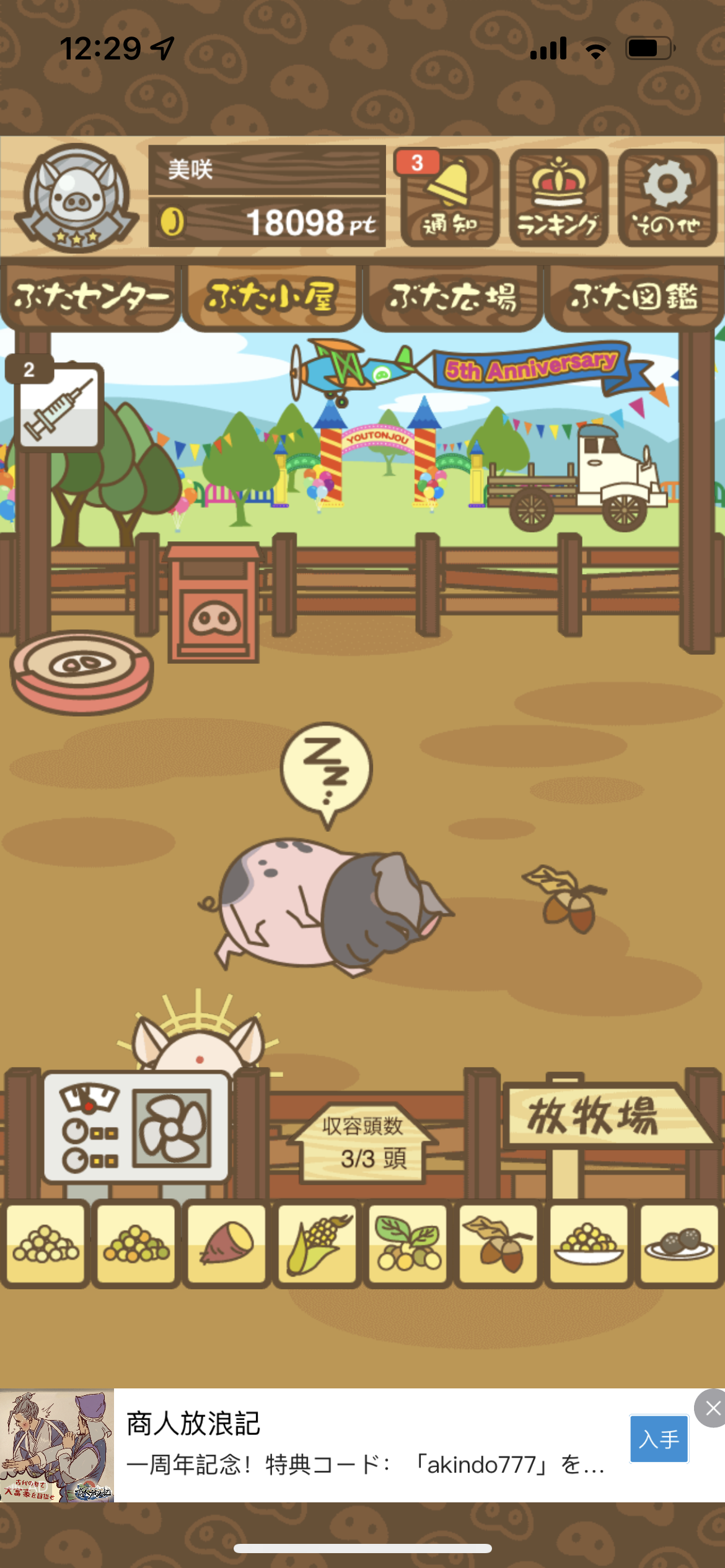Use the syringe vaccine item
Viewport: 725px width, 1568px height.
tap(59, 406)
